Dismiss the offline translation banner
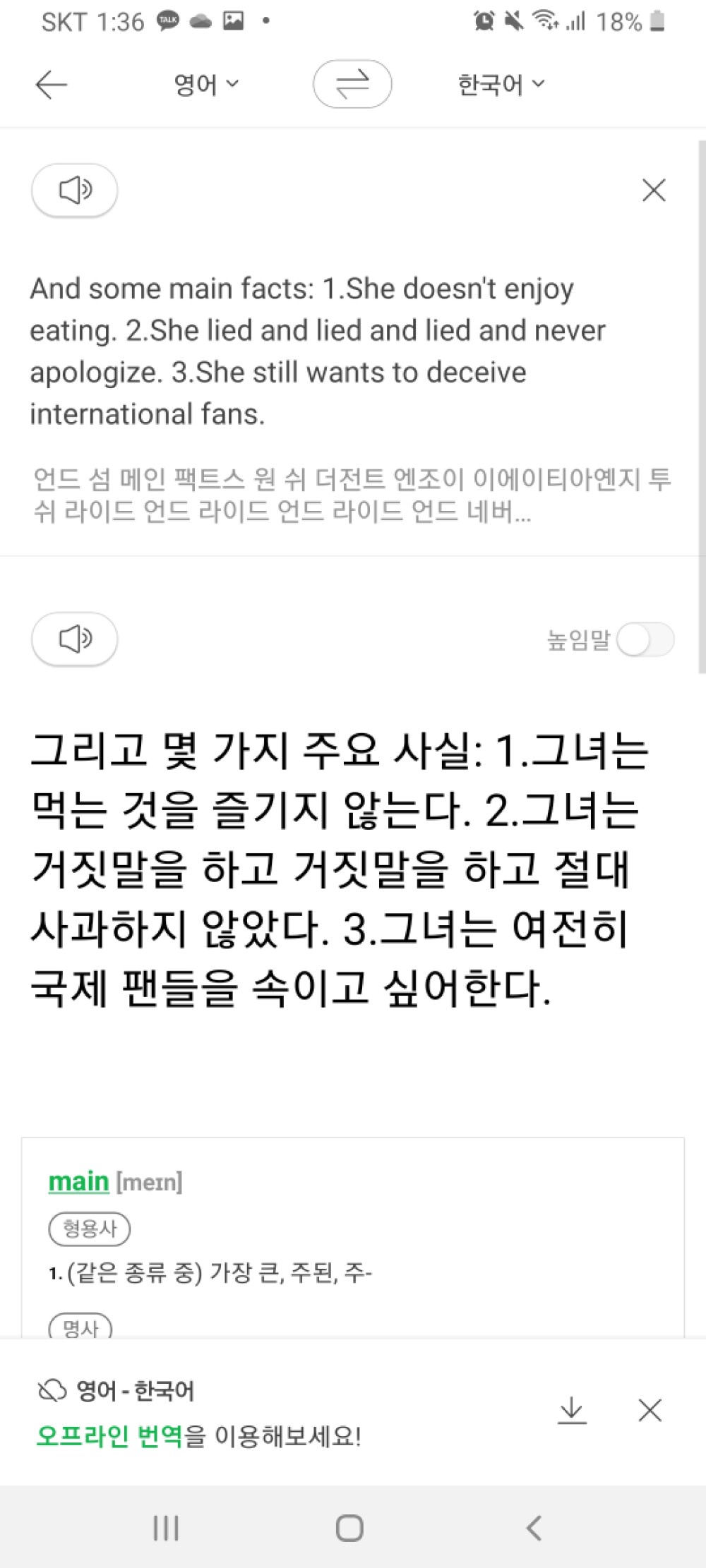Image resolution: width=706 pixels, height=1568 pixels. click(x=650, y=1411)
